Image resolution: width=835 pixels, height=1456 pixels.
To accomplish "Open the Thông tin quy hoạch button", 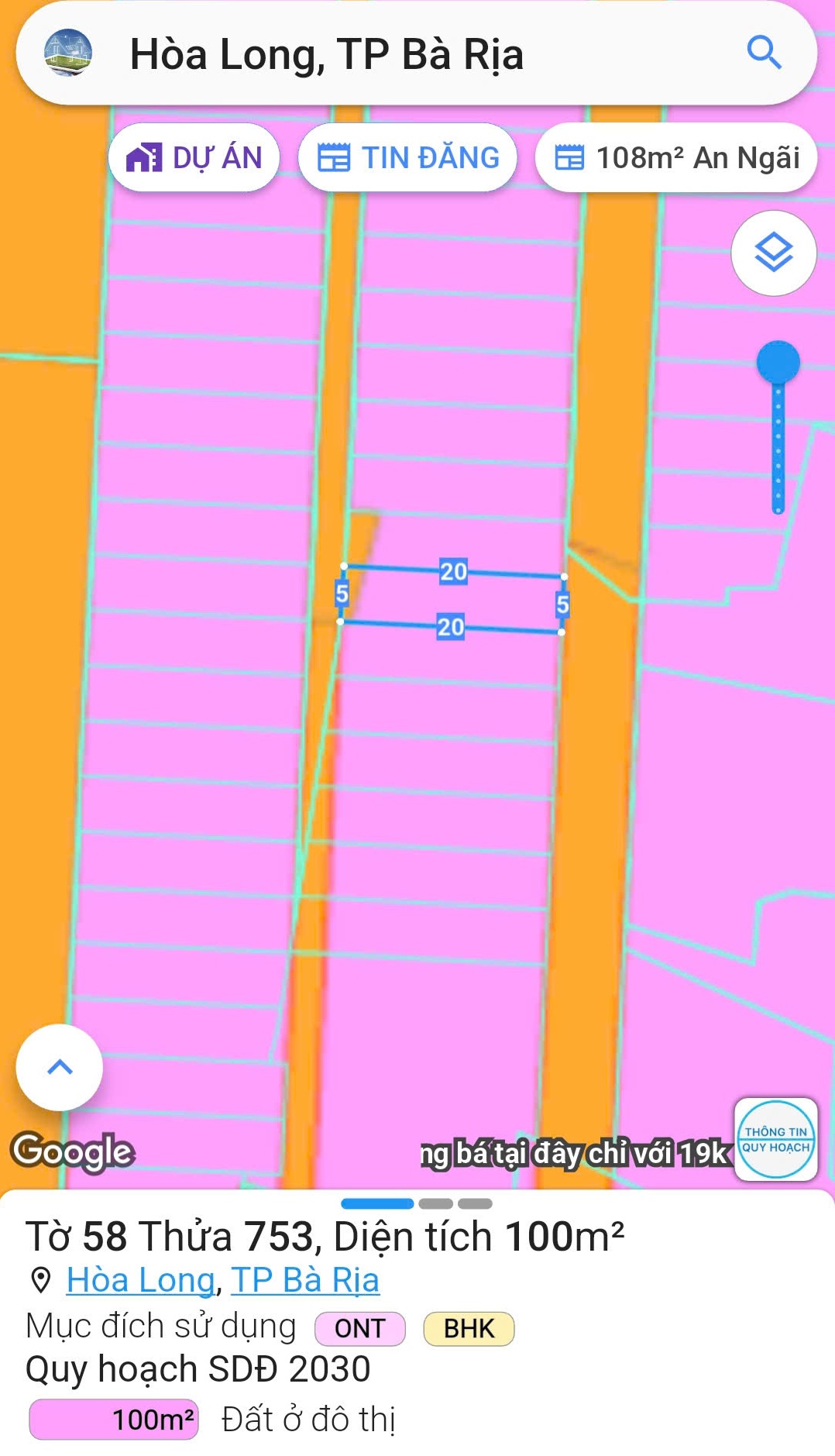I will click(x=775, y=1139).
